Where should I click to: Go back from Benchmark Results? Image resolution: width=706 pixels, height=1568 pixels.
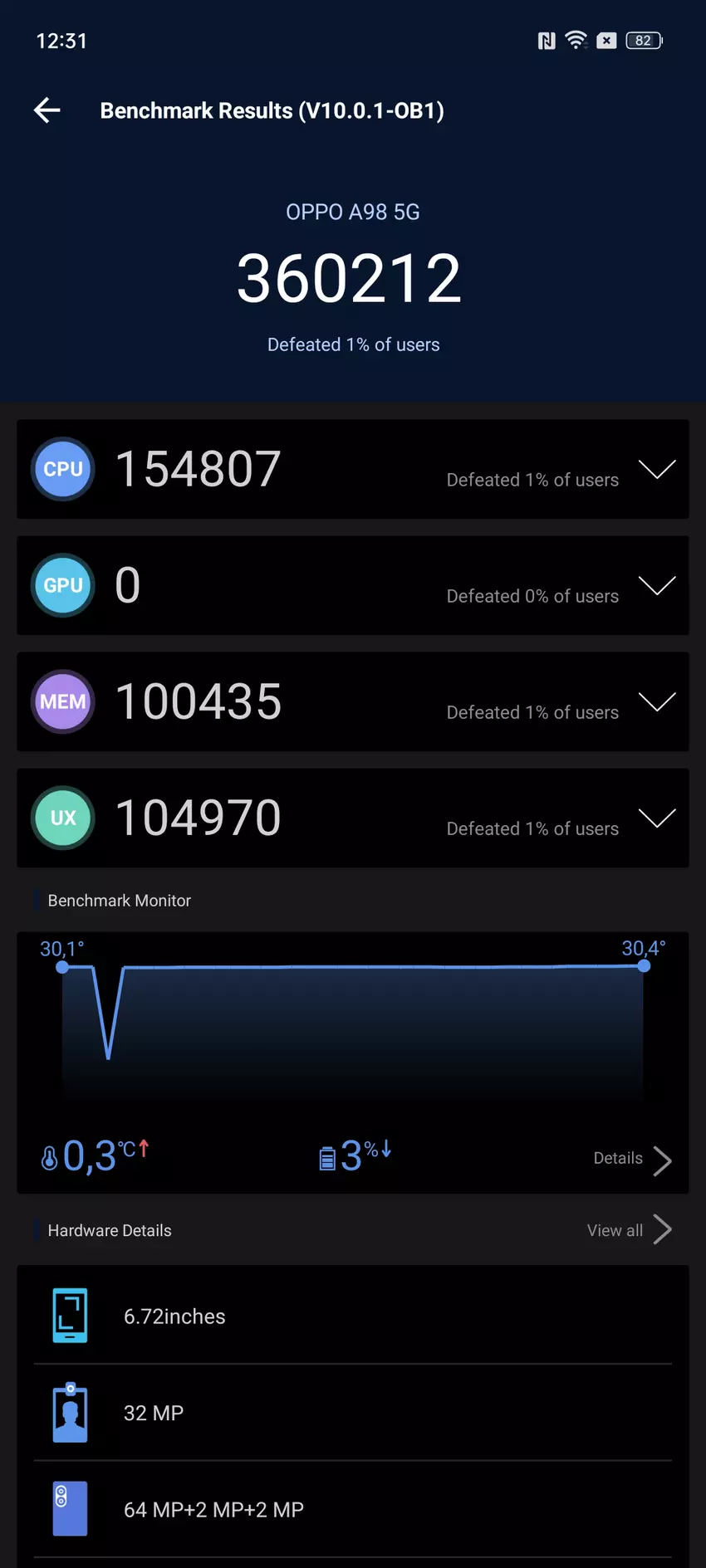pos(47,110)
